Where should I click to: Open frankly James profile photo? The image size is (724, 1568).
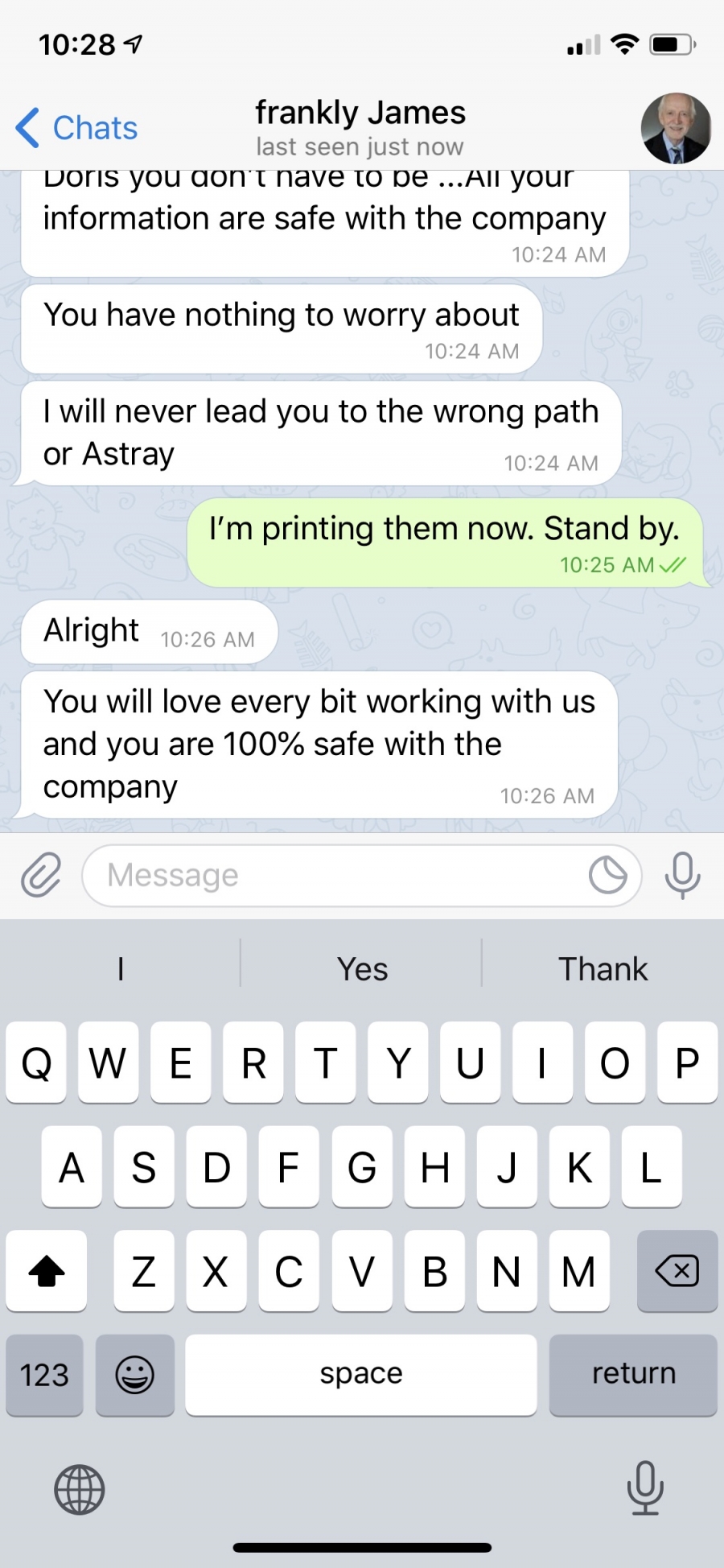[676, 128]
